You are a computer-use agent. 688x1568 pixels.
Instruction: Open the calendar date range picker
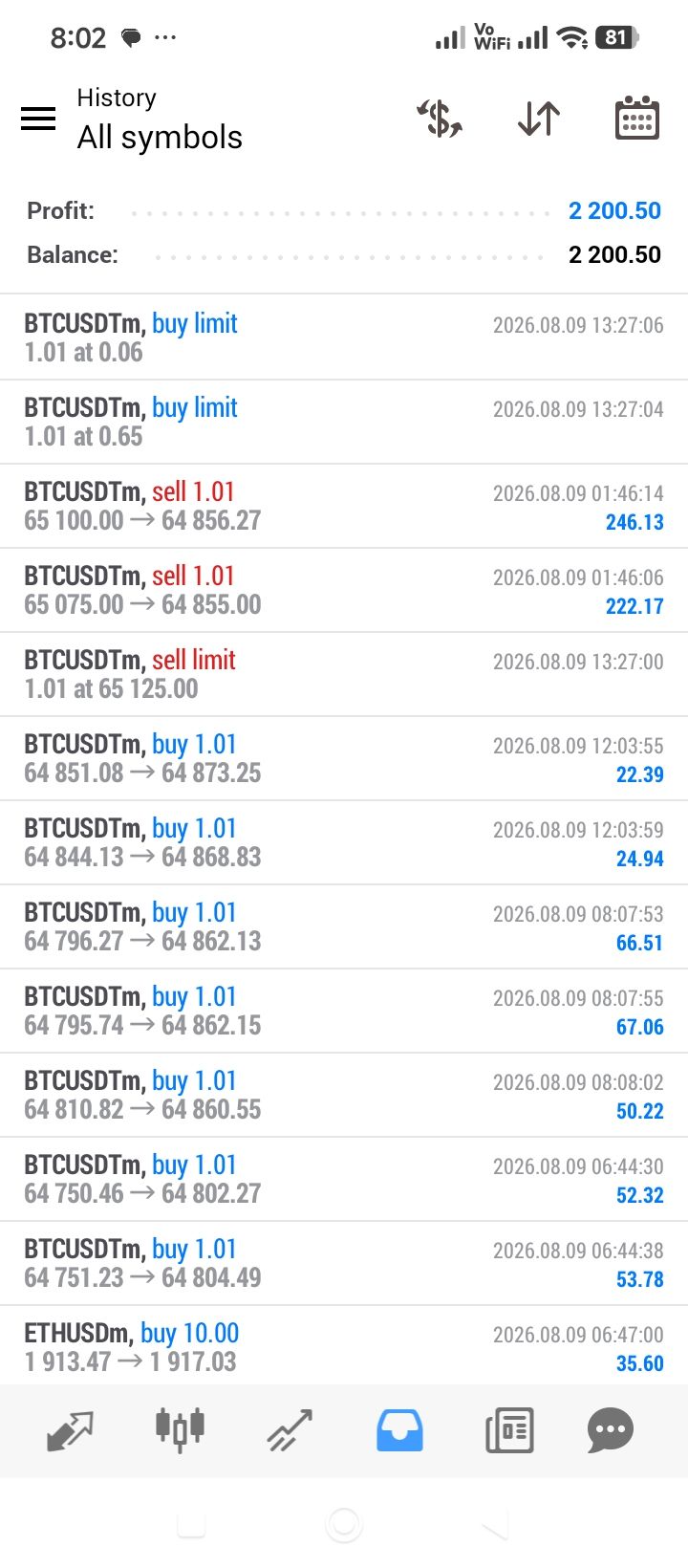click(636, 119)
